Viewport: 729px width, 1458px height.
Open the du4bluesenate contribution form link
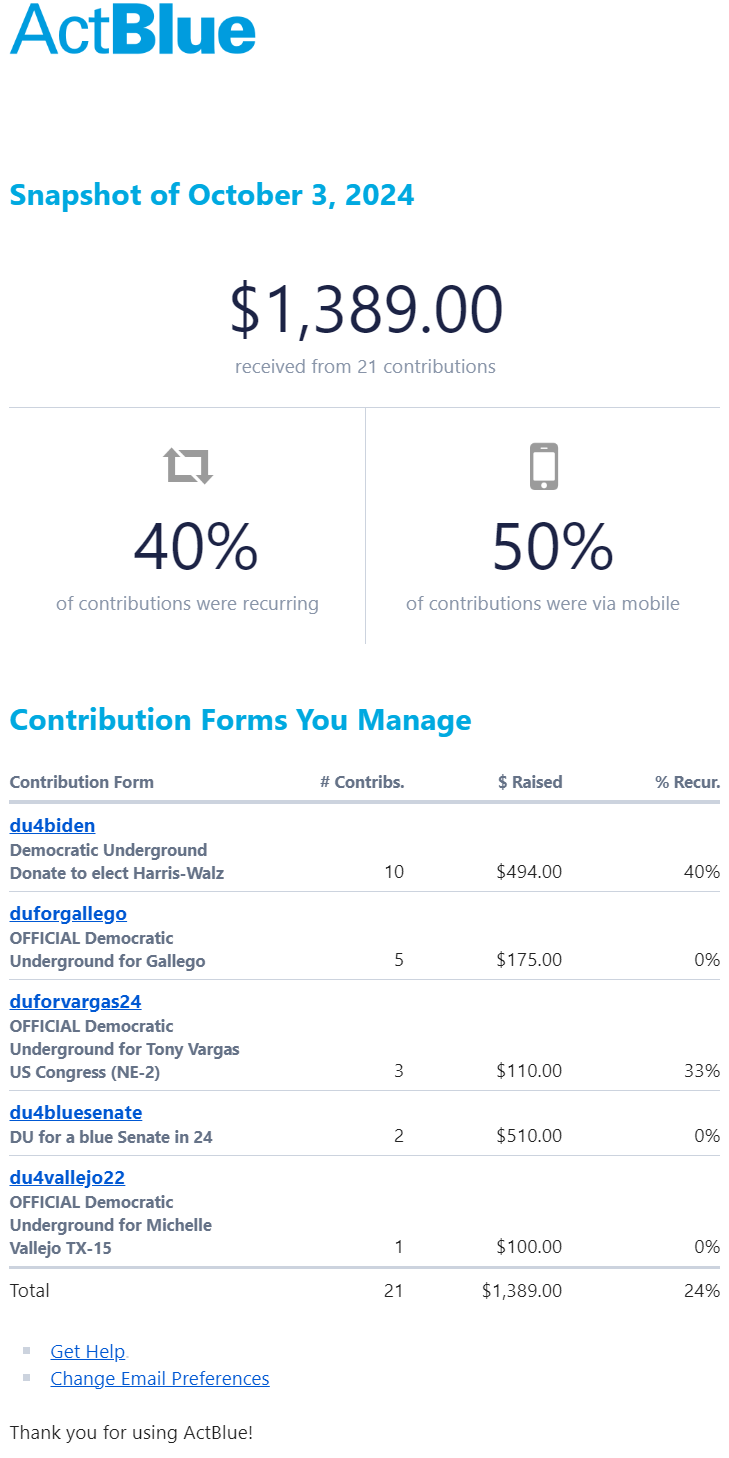coord(76,1112)
